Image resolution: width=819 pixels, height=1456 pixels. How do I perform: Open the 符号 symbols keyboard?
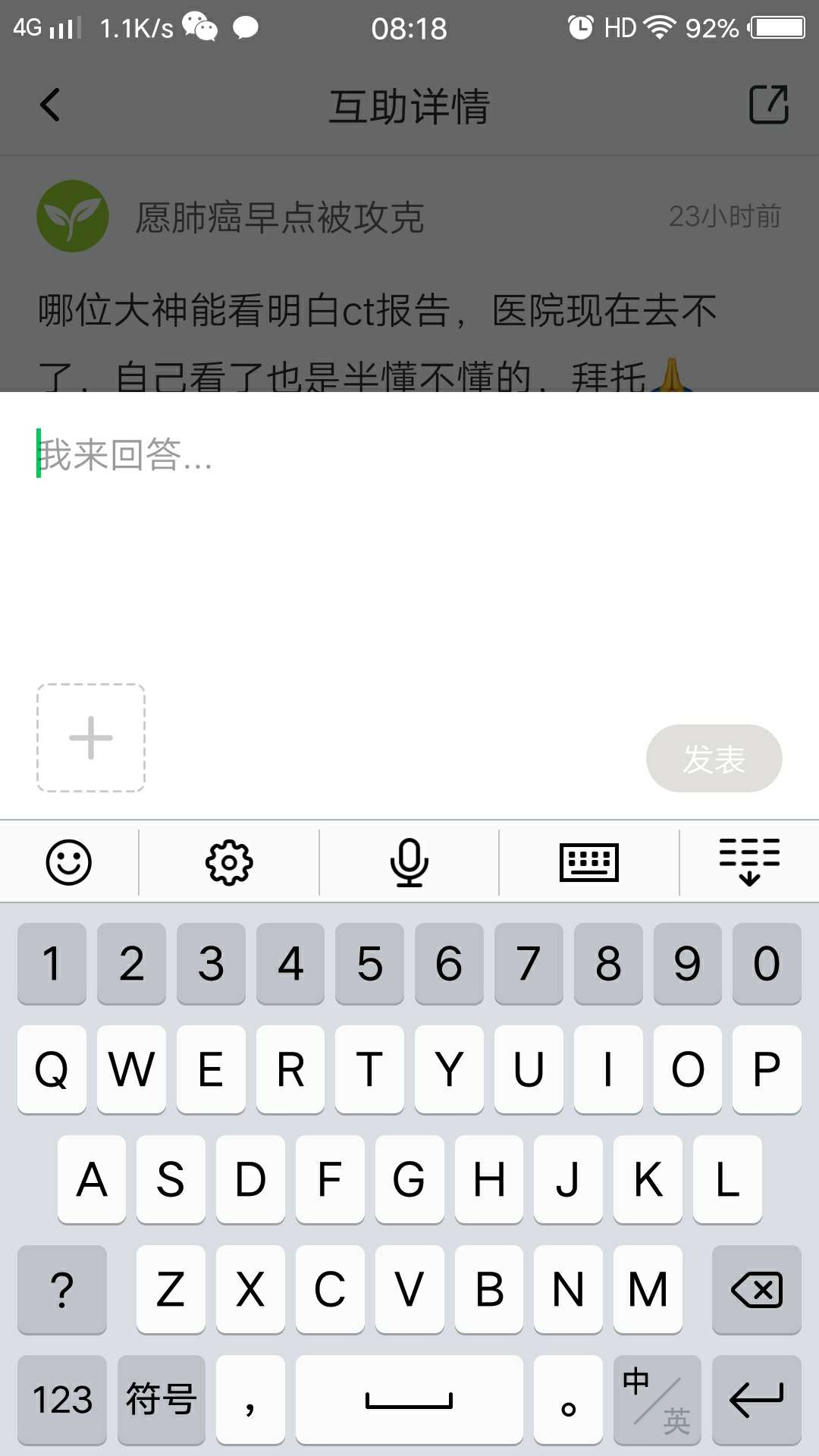pyautogui.click(x=162, y=1400)
